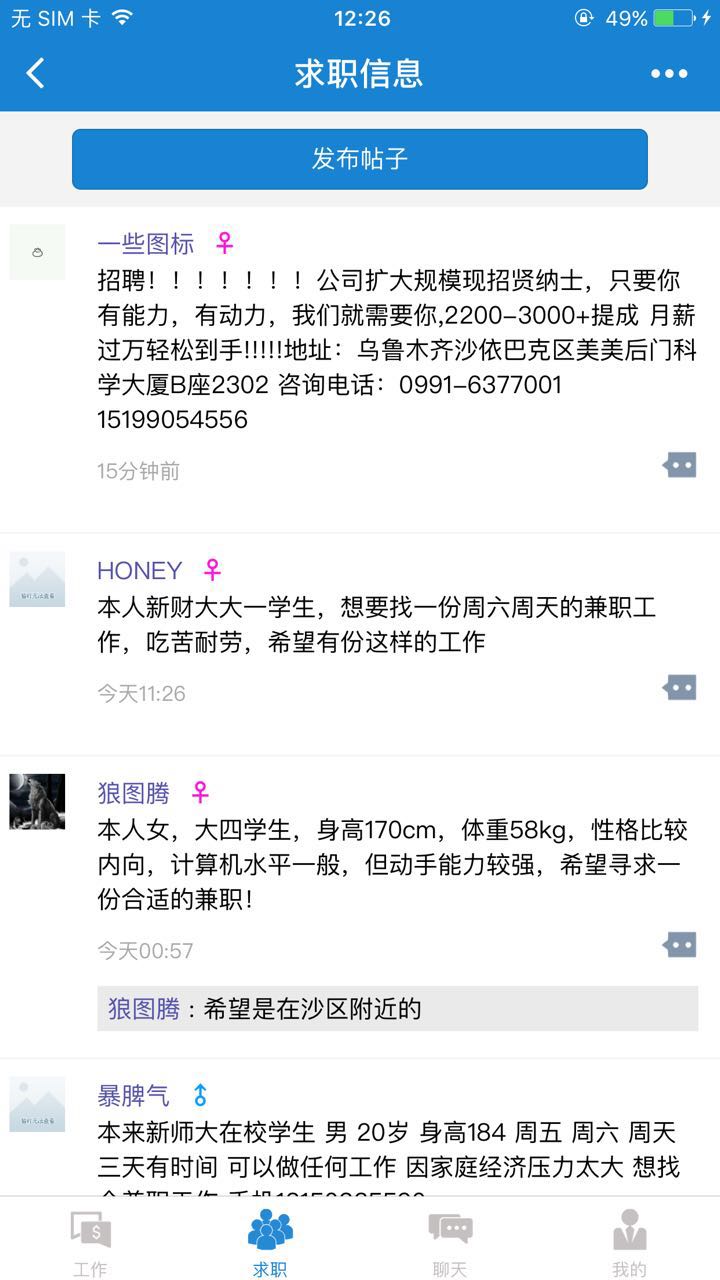Go to the 我的 tab
This screenshot has width=720, height=1280.
click(x=629, y=1243)
